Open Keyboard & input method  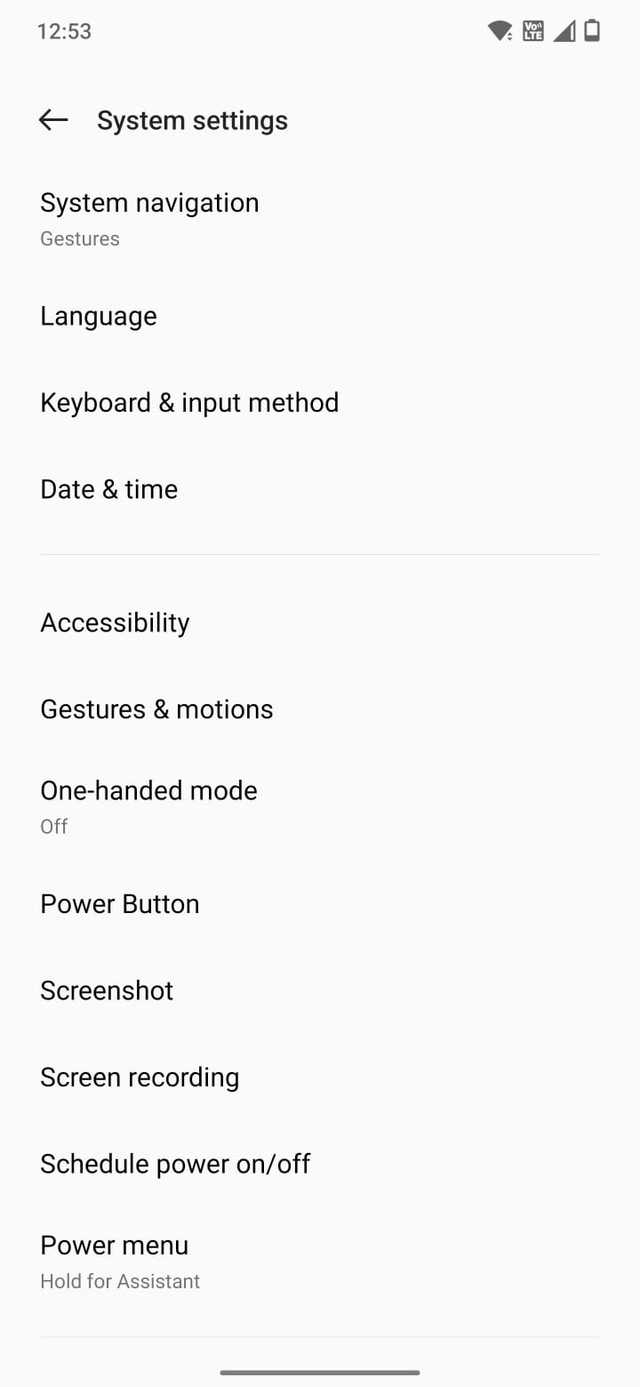click(190, 403)
